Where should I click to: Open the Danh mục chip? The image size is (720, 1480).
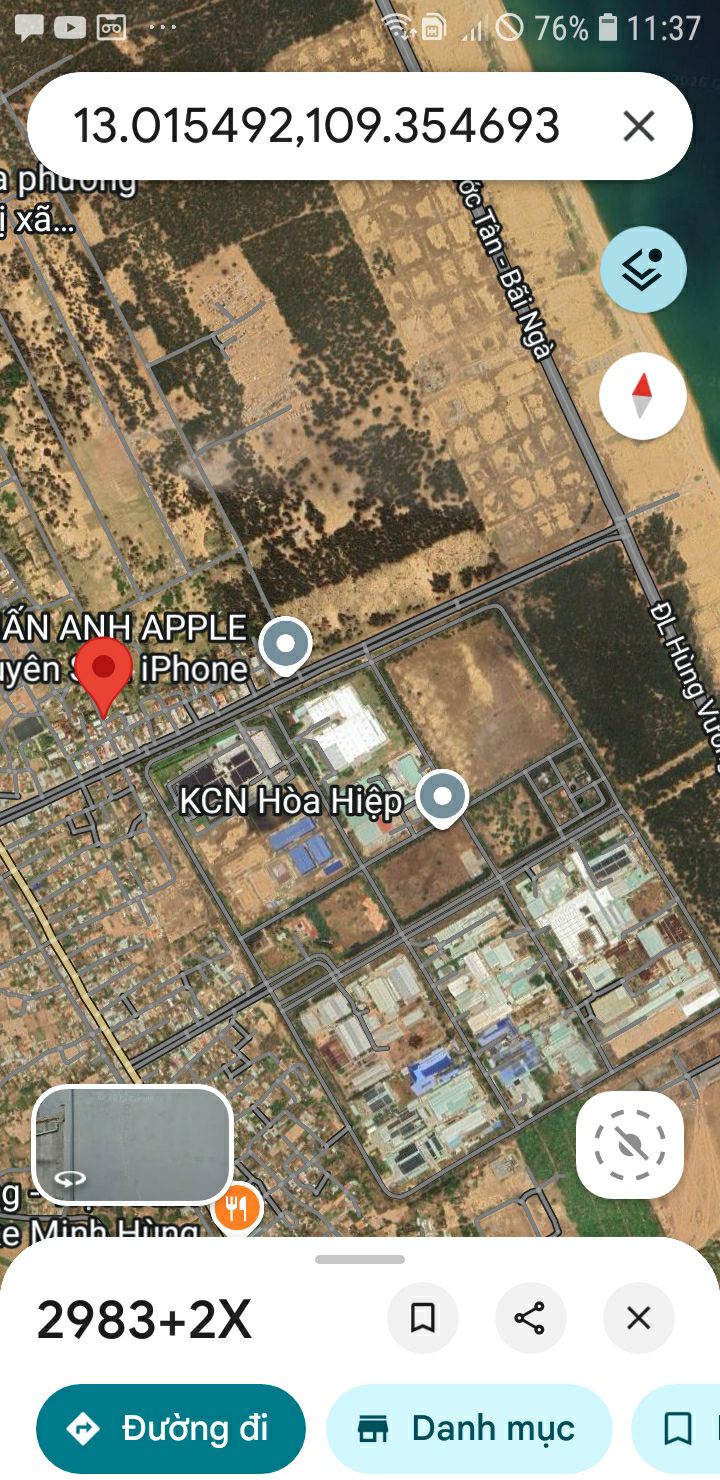(x=469, y=1429)
